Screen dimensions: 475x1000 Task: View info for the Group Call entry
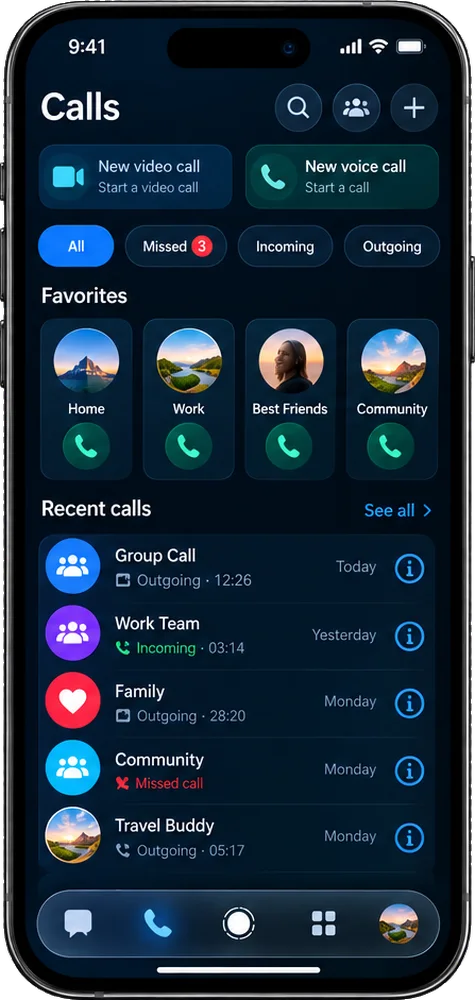pos(409,569)
